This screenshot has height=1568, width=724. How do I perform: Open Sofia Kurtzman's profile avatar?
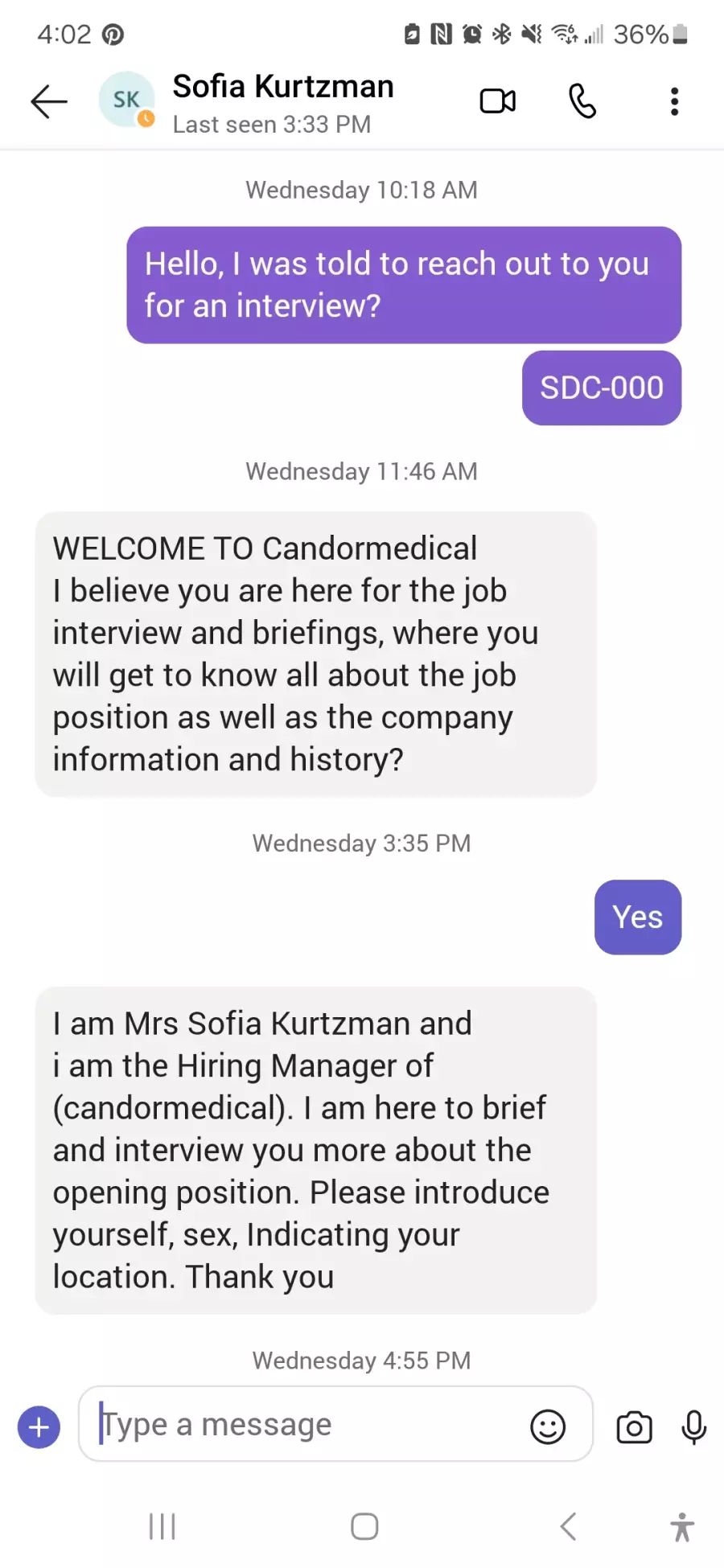(x=126, y=100)
